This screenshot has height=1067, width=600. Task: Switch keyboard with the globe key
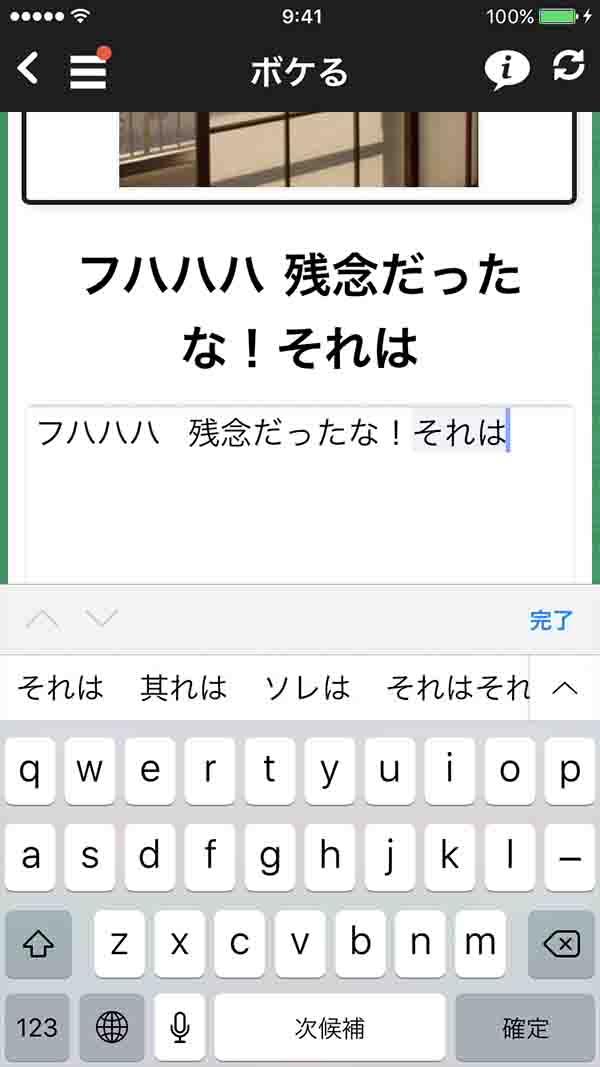[x=112, y=1027]
